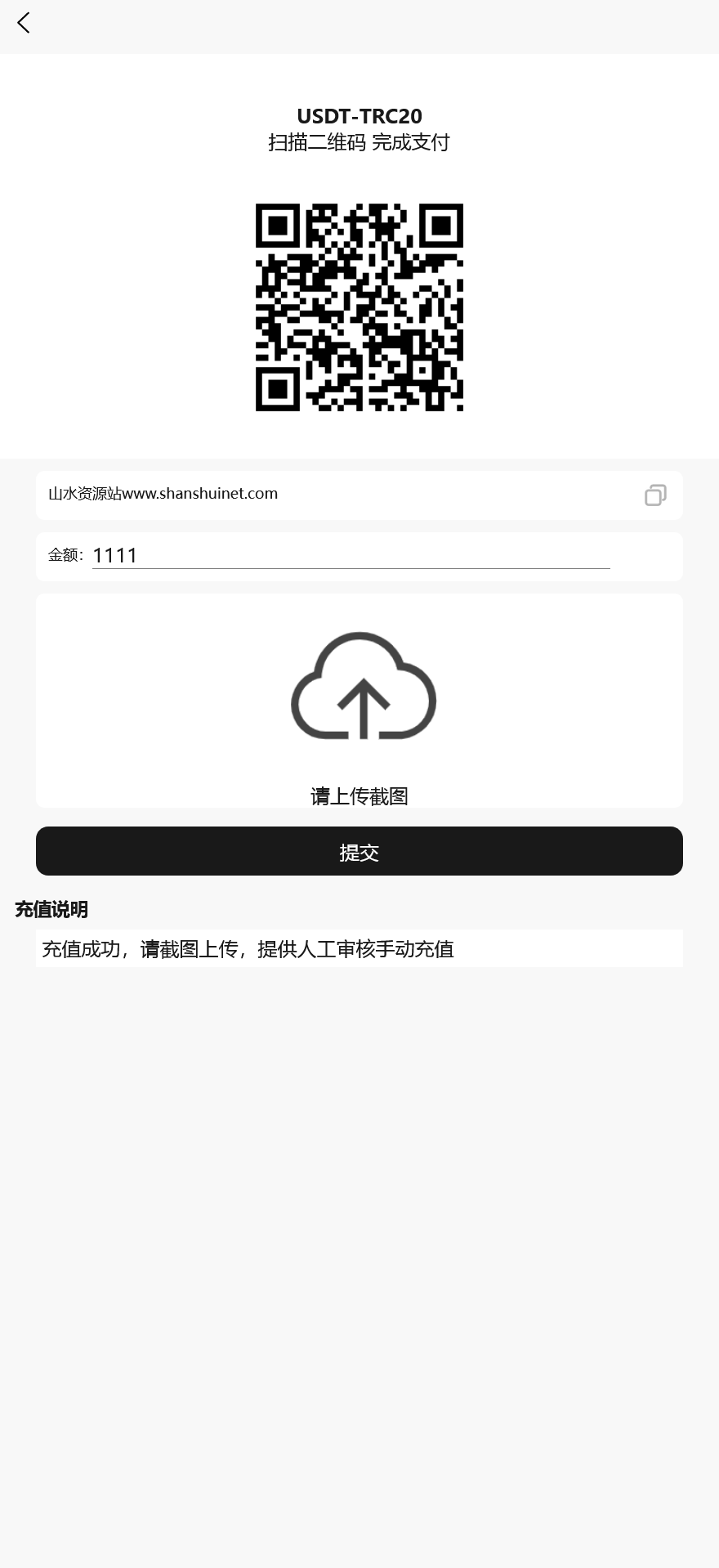Image resolution: width=719 pixels, height=1568 pixels.
Task: Click the 请上传截图 upload area
Action: 359,795
